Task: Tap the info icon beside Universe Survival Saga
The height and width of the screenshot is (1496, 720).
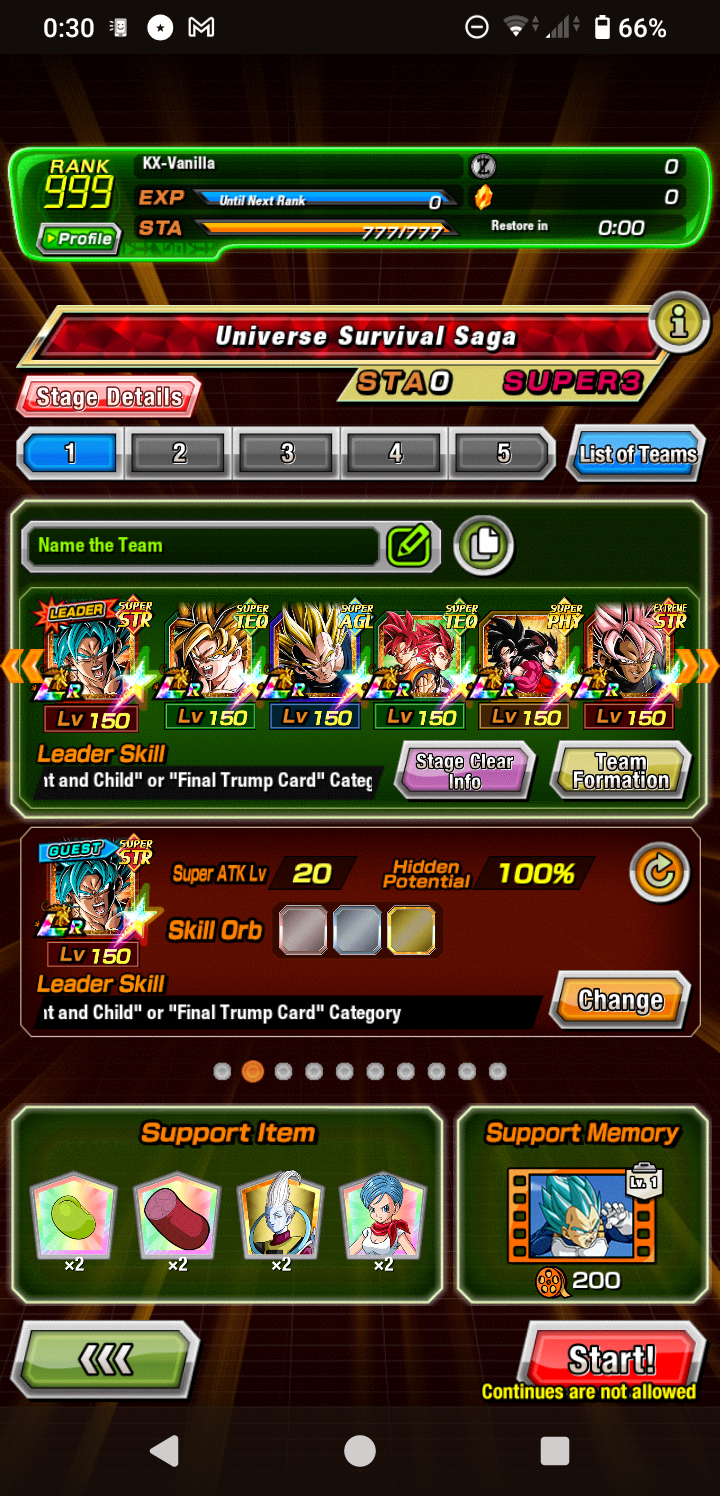Action: tap(679, 322)
